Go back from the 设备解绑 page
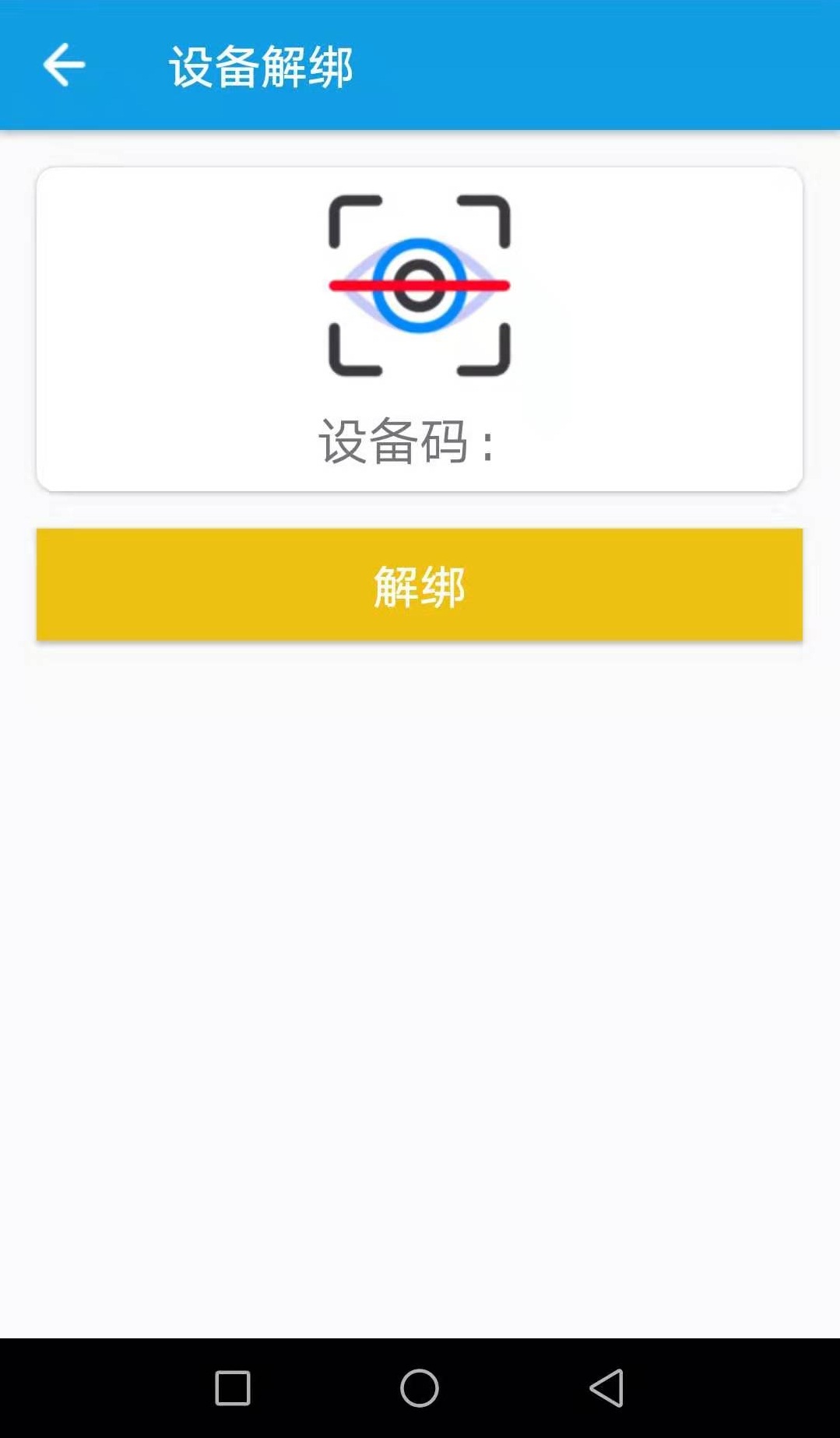Viewport: 840px width, 1438px height. 64,65
